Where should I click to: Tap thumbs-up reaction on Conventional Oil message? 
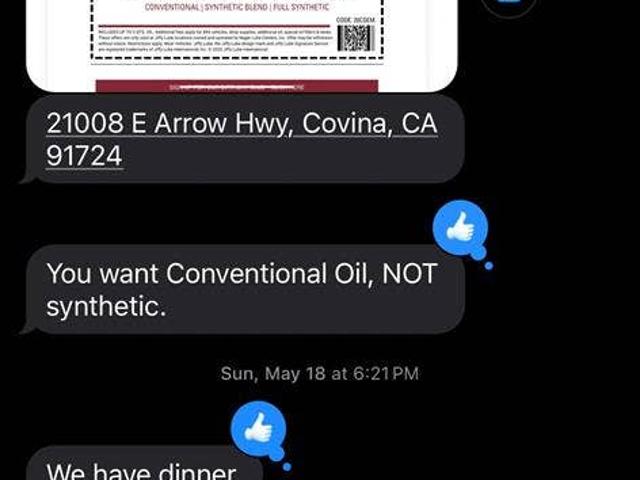460,228
